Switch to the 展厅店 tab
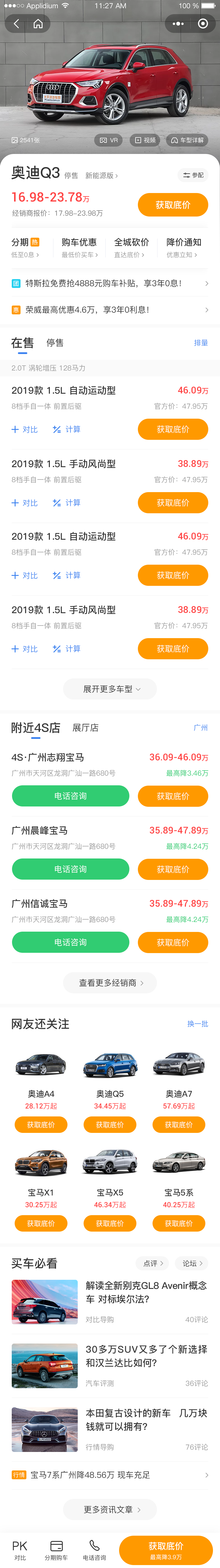This screenshot has width=220, height=1568. pyautogui.click(x=85, y=728)
